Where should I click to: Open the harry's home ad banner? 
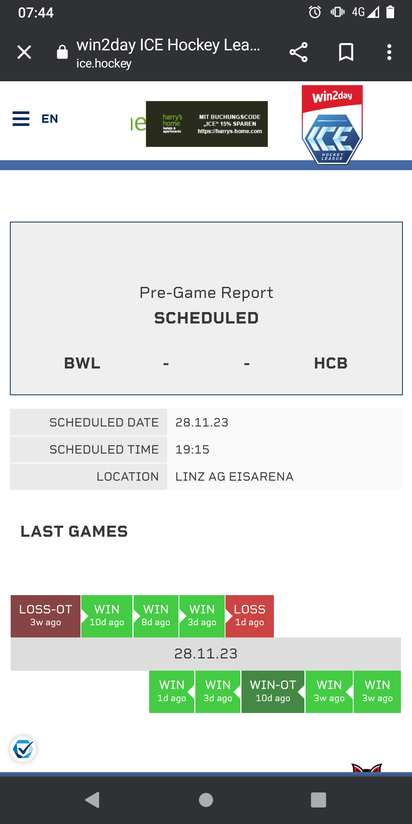(x=207, y=124)
